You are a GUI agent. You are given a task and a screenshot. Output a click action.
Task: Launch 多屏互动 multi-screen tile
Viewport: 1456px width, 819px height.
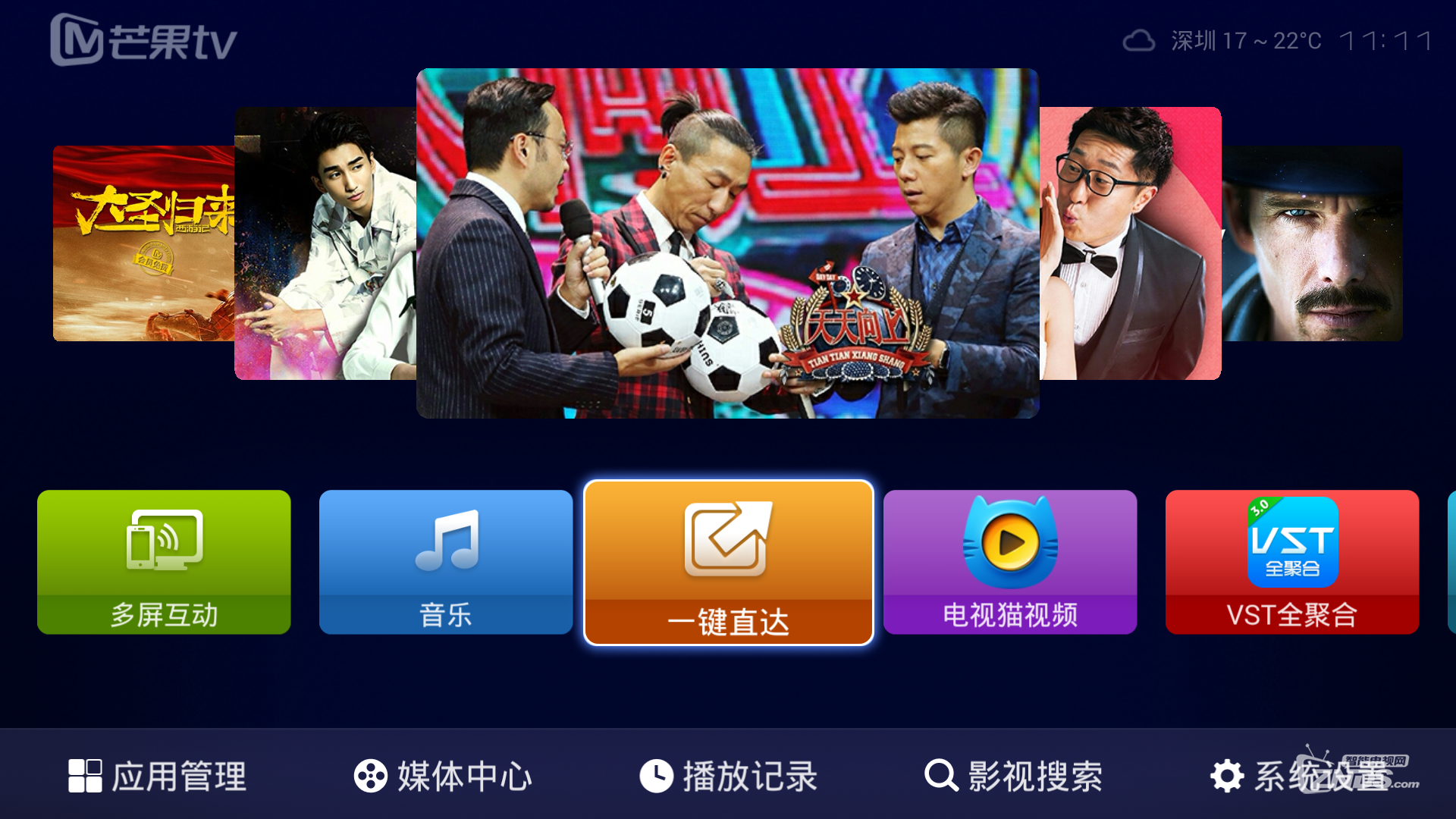click(164, 561)
